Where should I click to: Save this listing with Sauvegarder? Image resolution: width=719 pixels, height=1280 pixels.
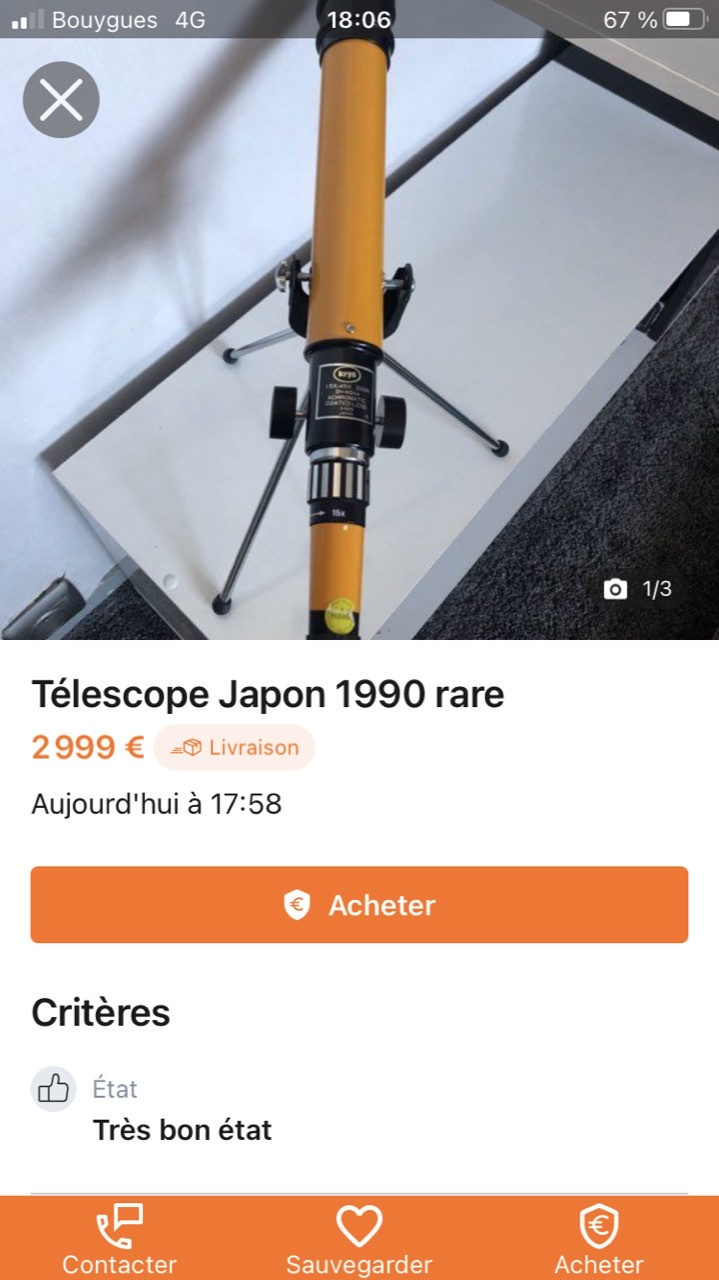click(x=359, y=1238)
